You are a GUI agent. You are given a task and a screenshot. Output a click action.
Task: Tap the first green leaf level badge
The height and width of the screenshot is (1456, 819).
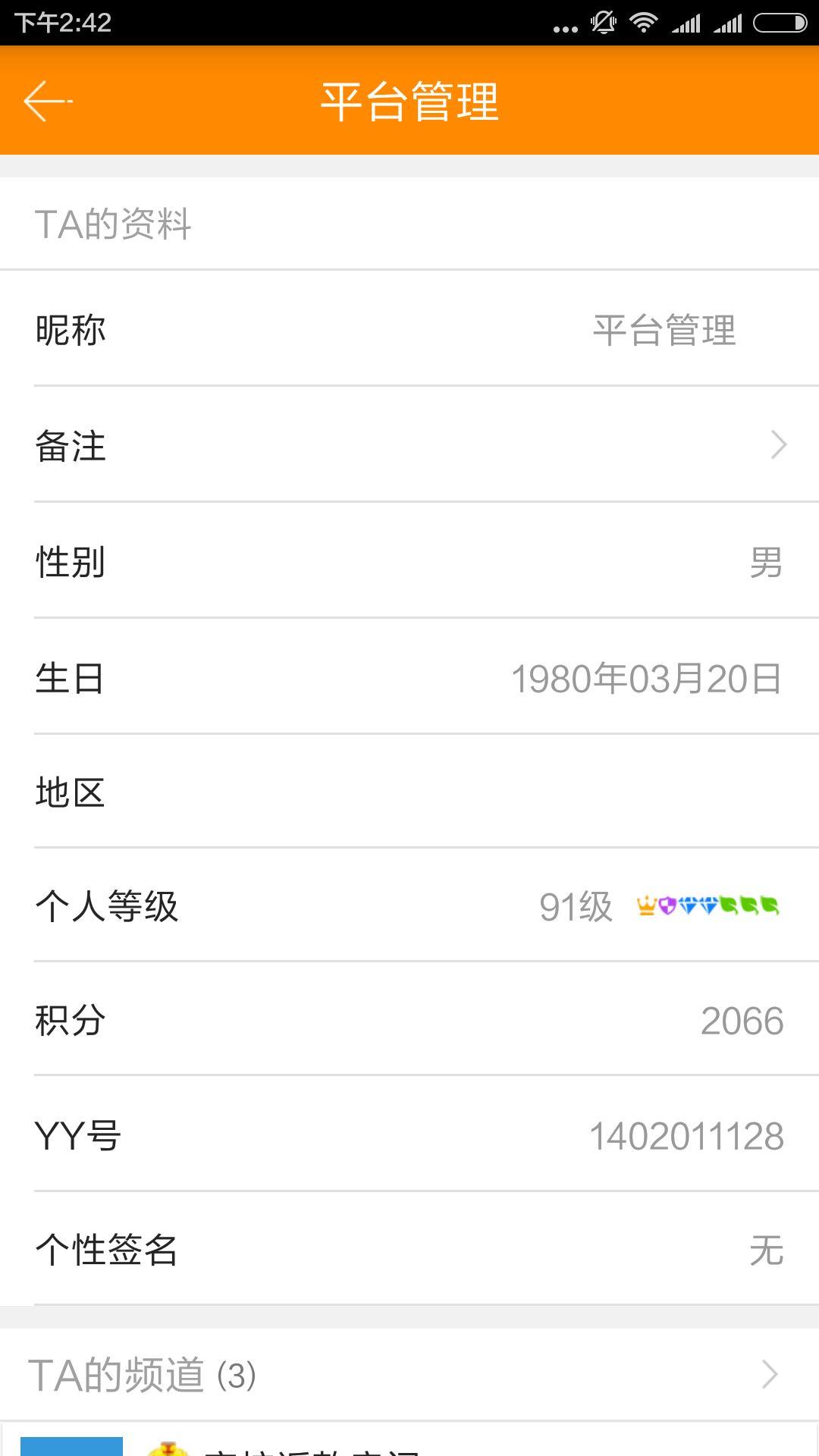tap(730, 905)
